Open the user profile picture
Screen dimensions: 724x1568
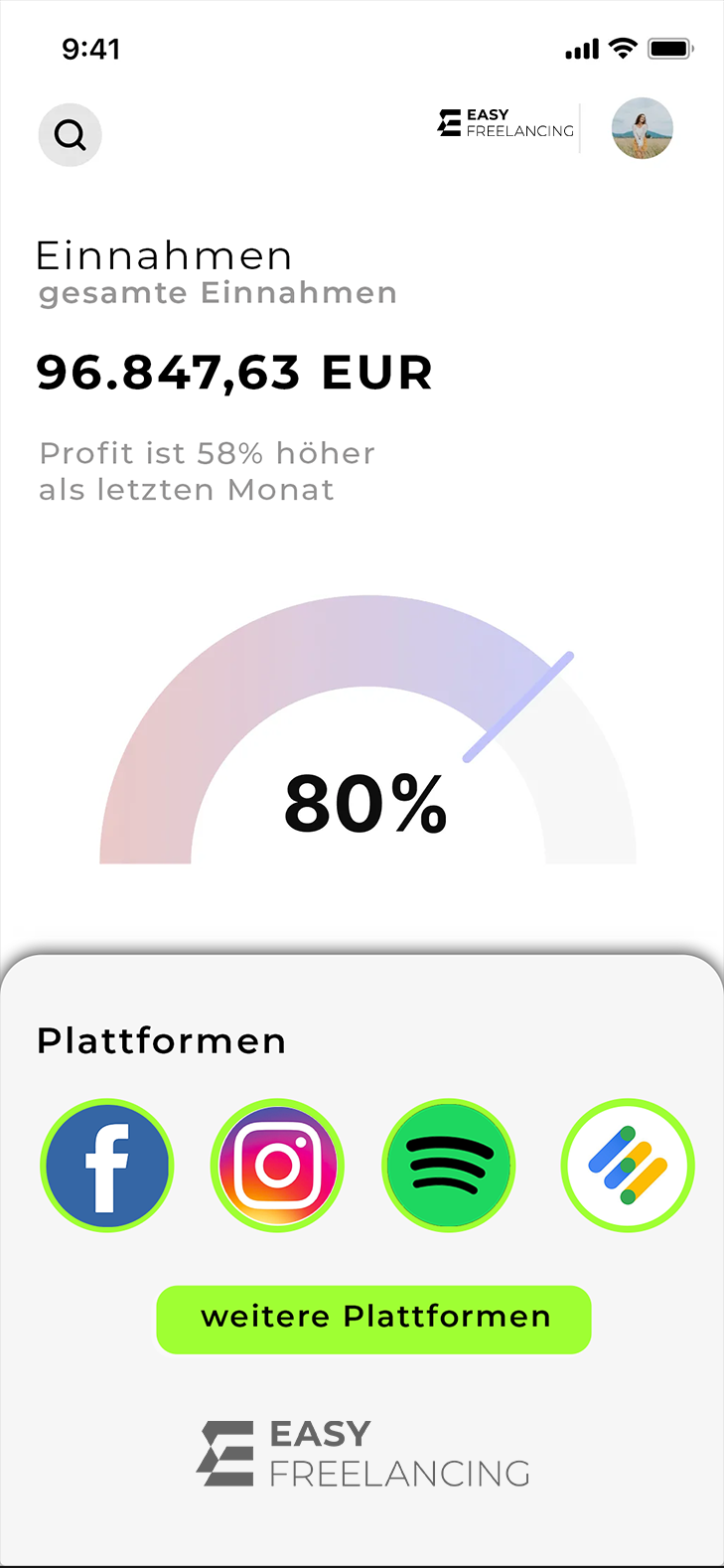(x=642, y=129)
